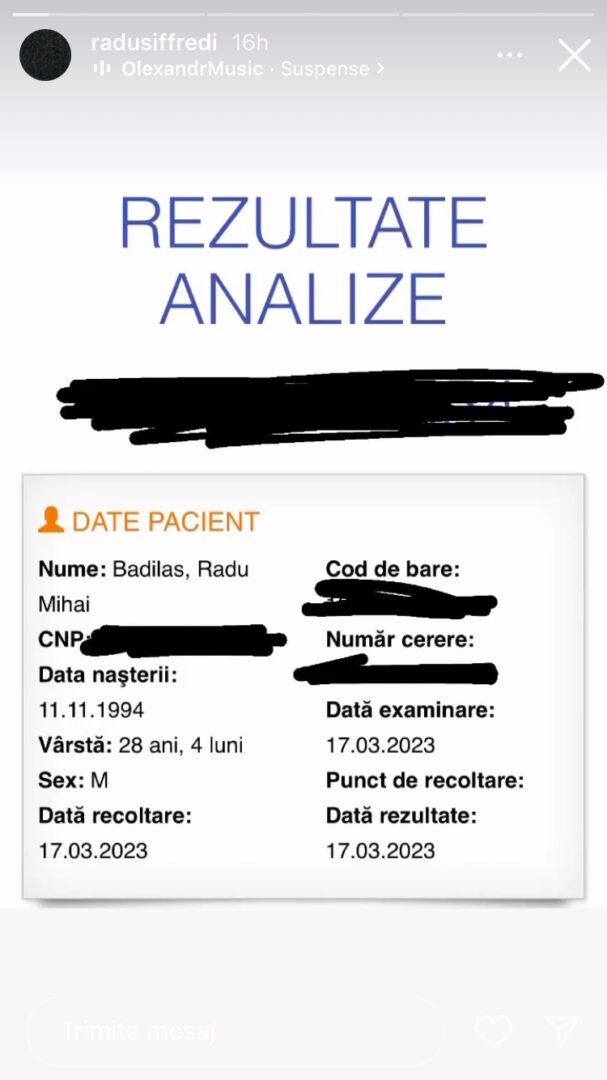The height and width of the screenshot is (1080, 607).
Task: Tap the Trimite mesaj reply field
Action: (x=234, y=1031)
